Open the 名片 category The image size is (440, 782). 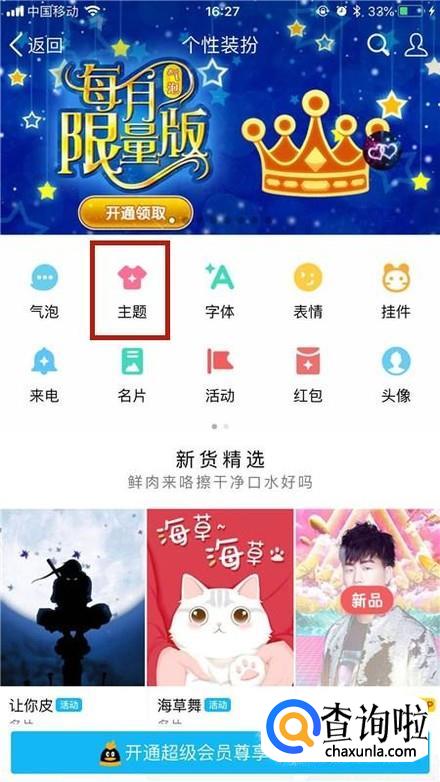132,375
